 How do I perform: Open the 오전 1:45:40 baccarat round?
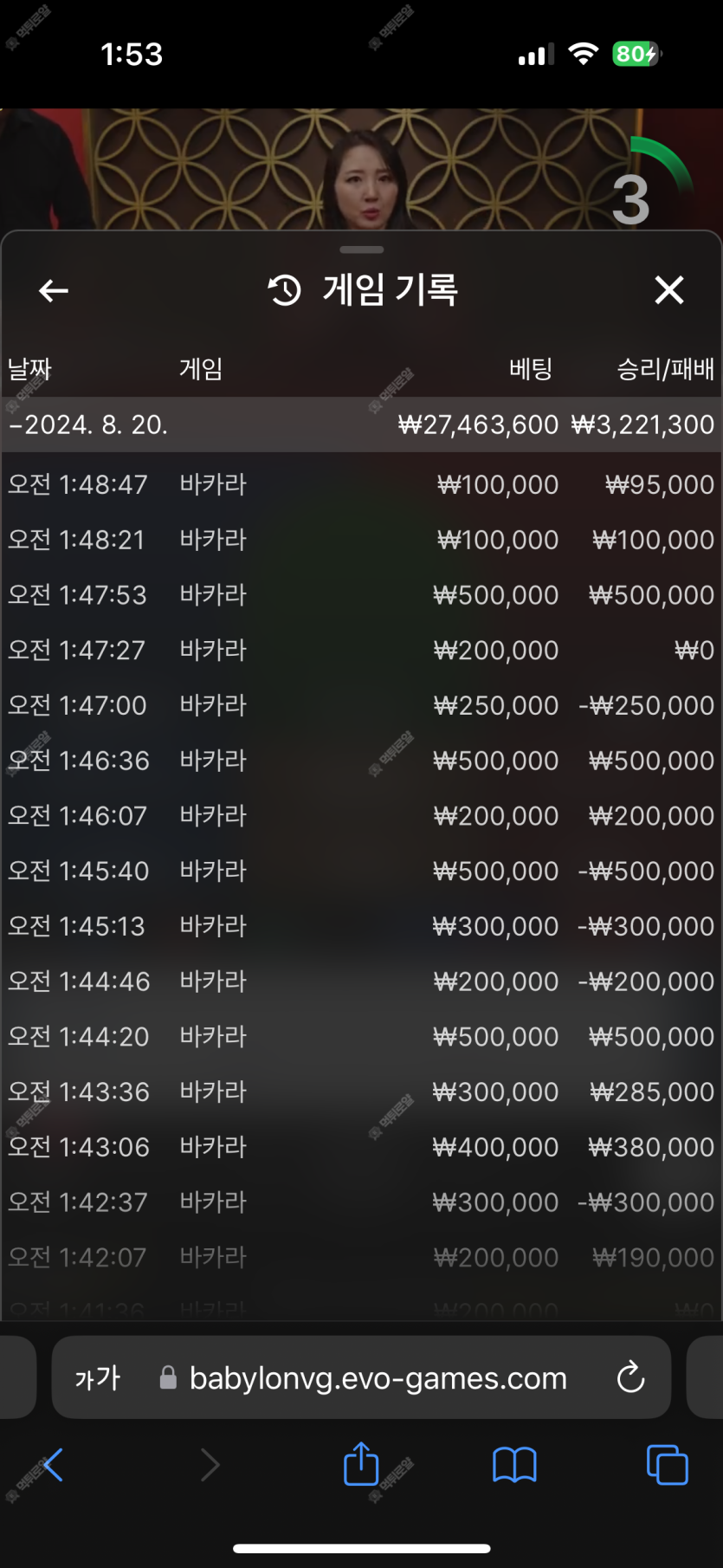(361, 871)
